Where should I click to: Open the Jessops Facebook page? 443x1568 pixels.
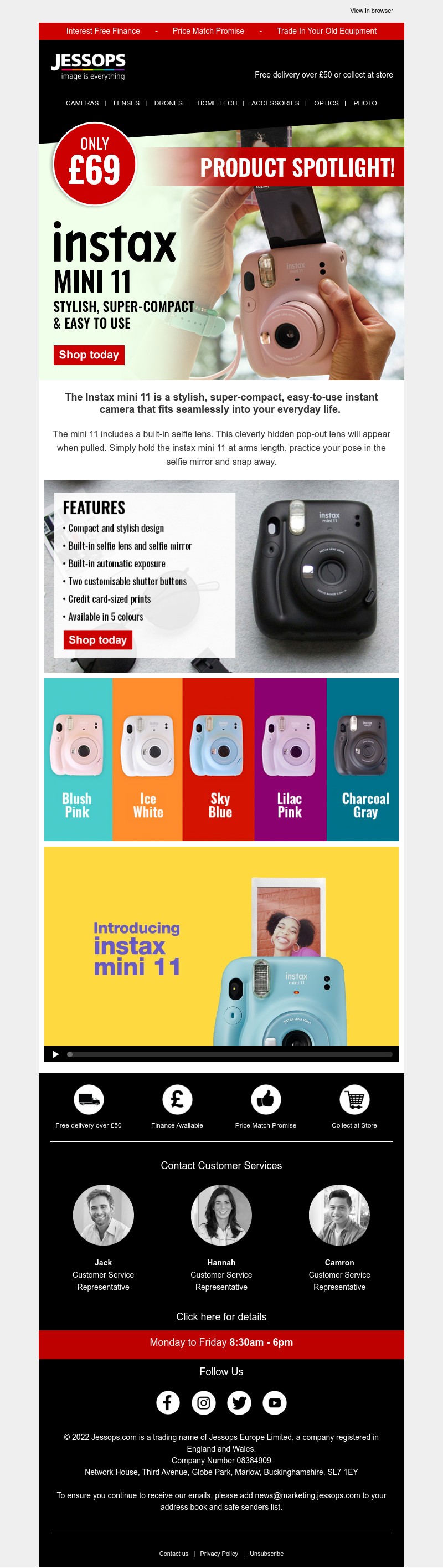tap(168, 1402)
